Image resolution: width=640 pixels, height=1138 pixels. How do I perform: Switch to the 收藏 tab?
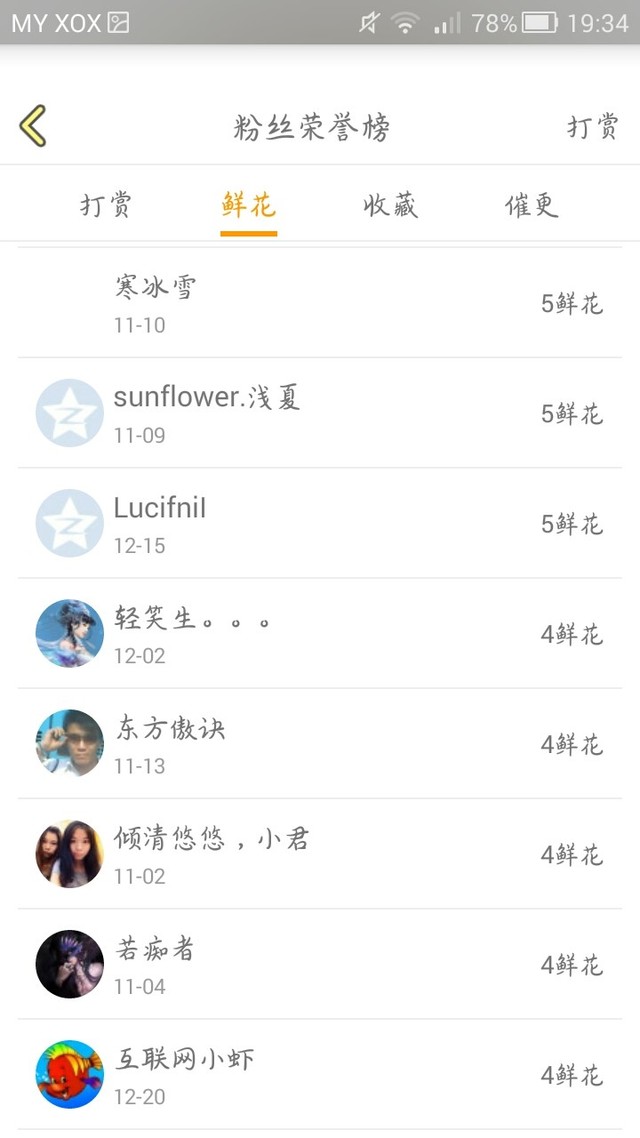point(390,206)
